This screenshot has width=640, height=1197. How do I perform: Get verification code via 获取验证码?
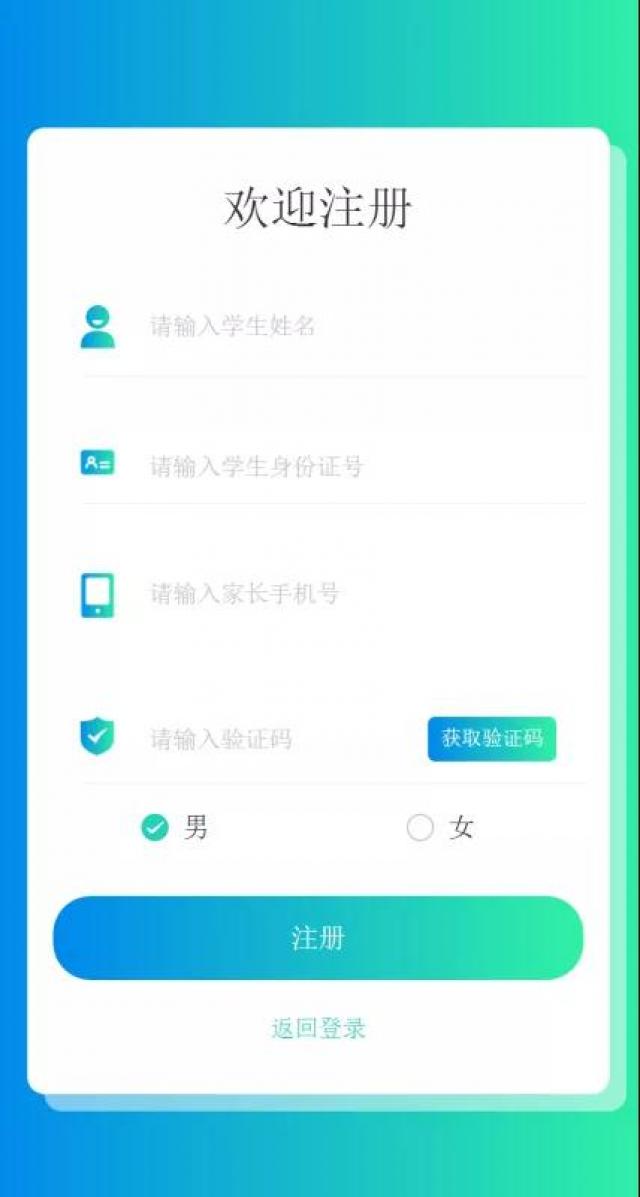(x=491, y=739)
